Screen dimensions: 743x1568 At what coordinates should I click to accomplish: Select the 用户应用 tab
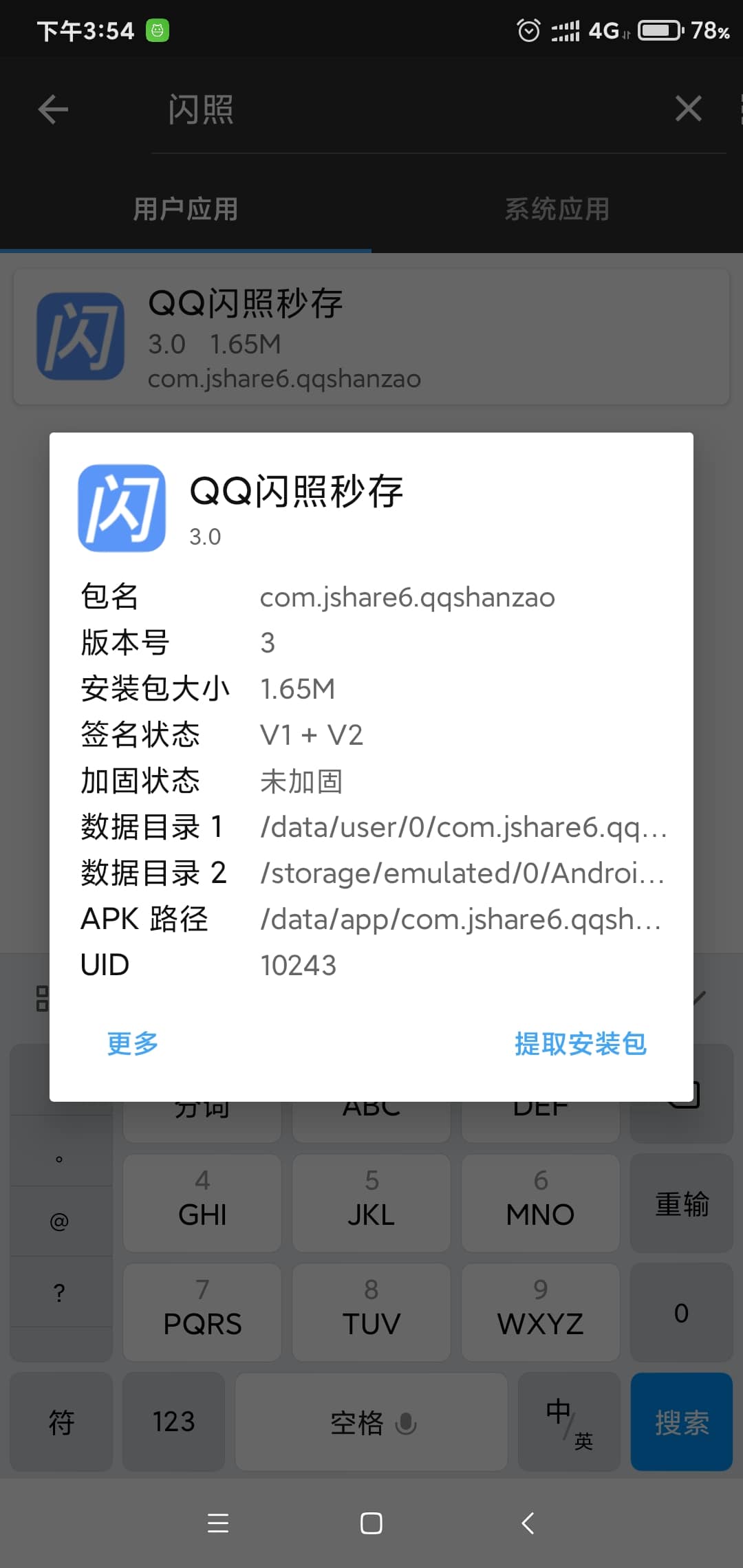coord(186,209)
